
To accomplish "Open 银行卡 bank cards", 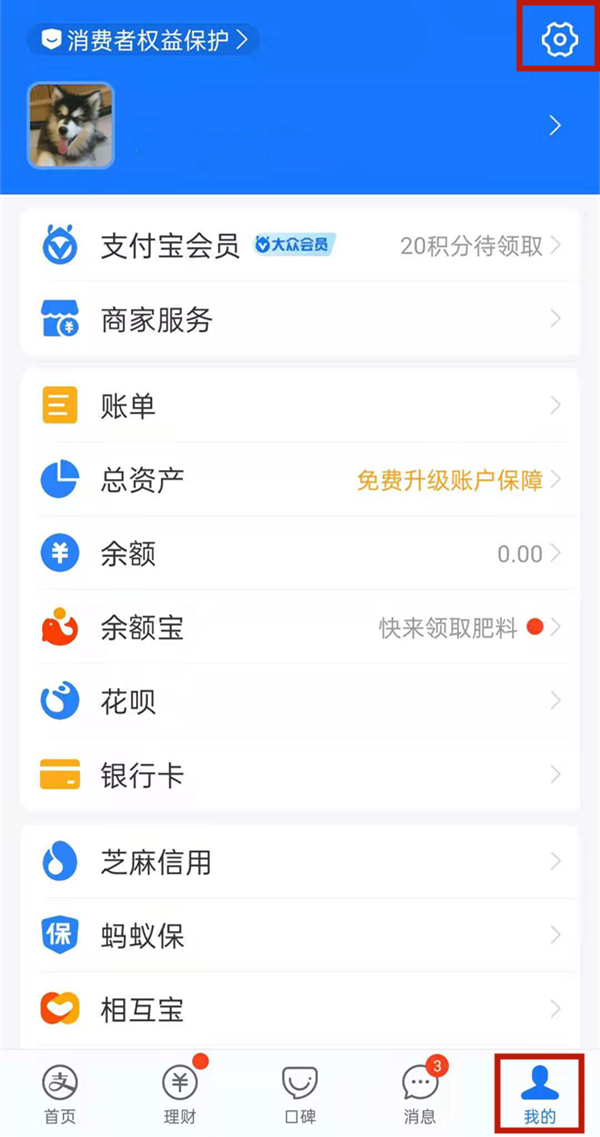I will pyautogui.click(x=300, y=775).
